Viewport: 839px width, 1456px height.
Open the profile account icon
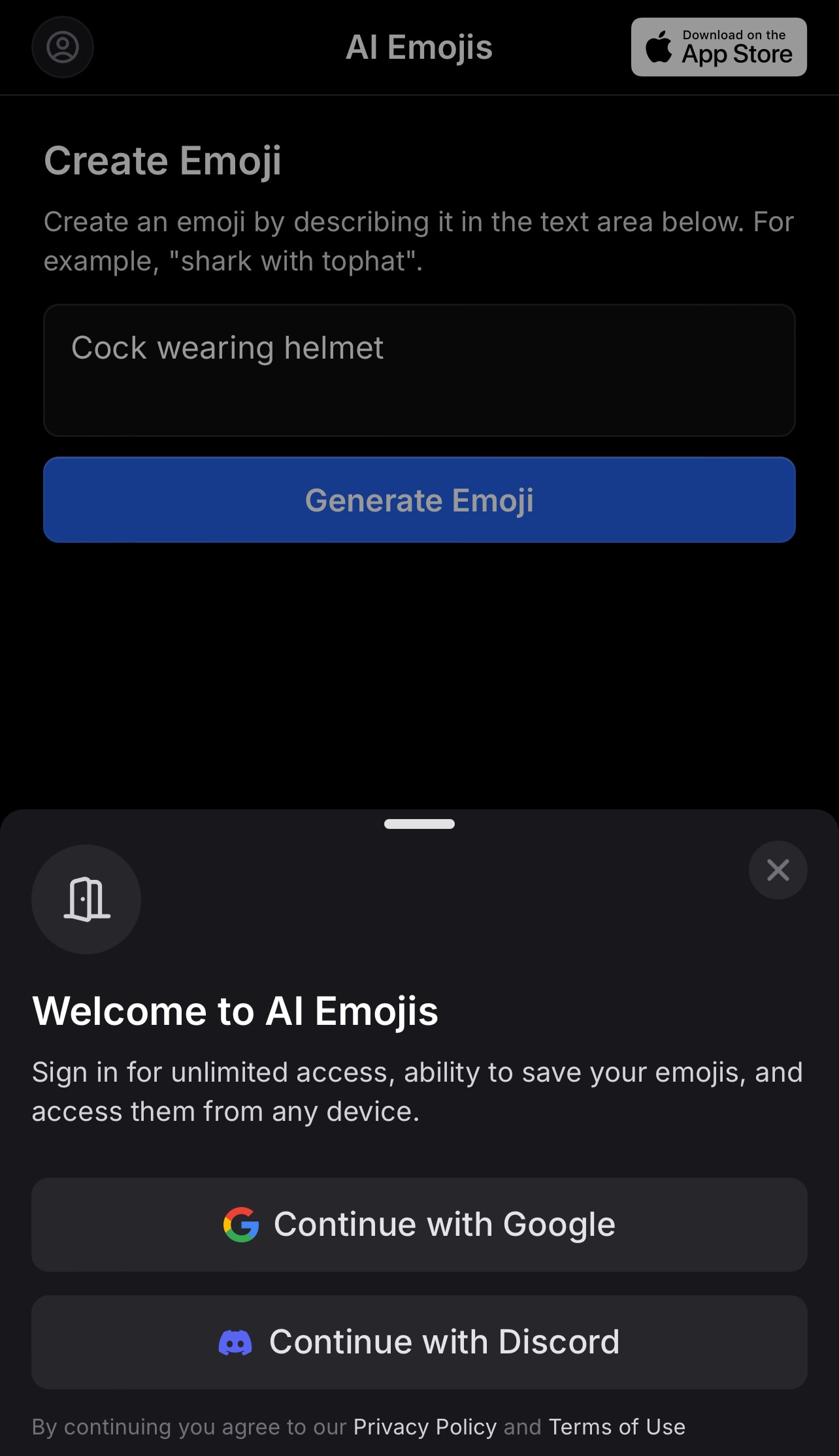(63, 47)
